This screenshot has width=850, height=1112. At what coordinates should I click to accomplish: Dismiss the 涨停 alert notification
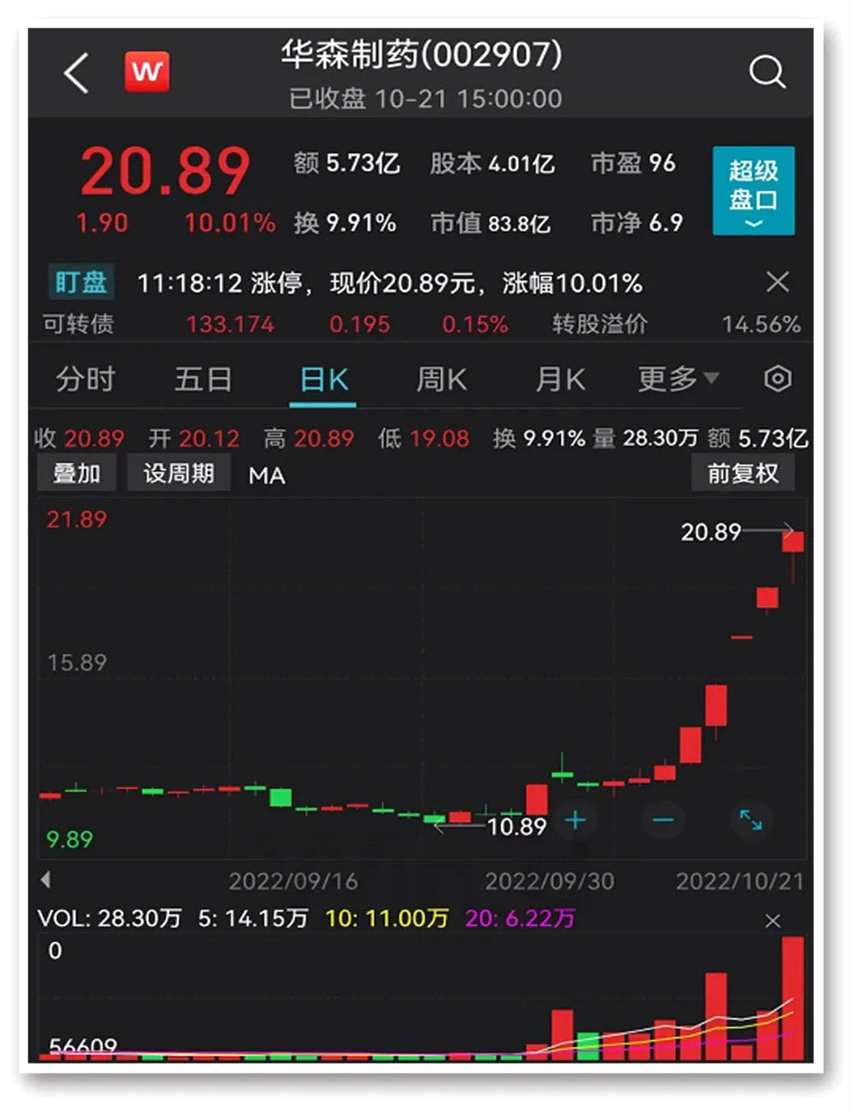pyautogui.click(x=778, y=282)
